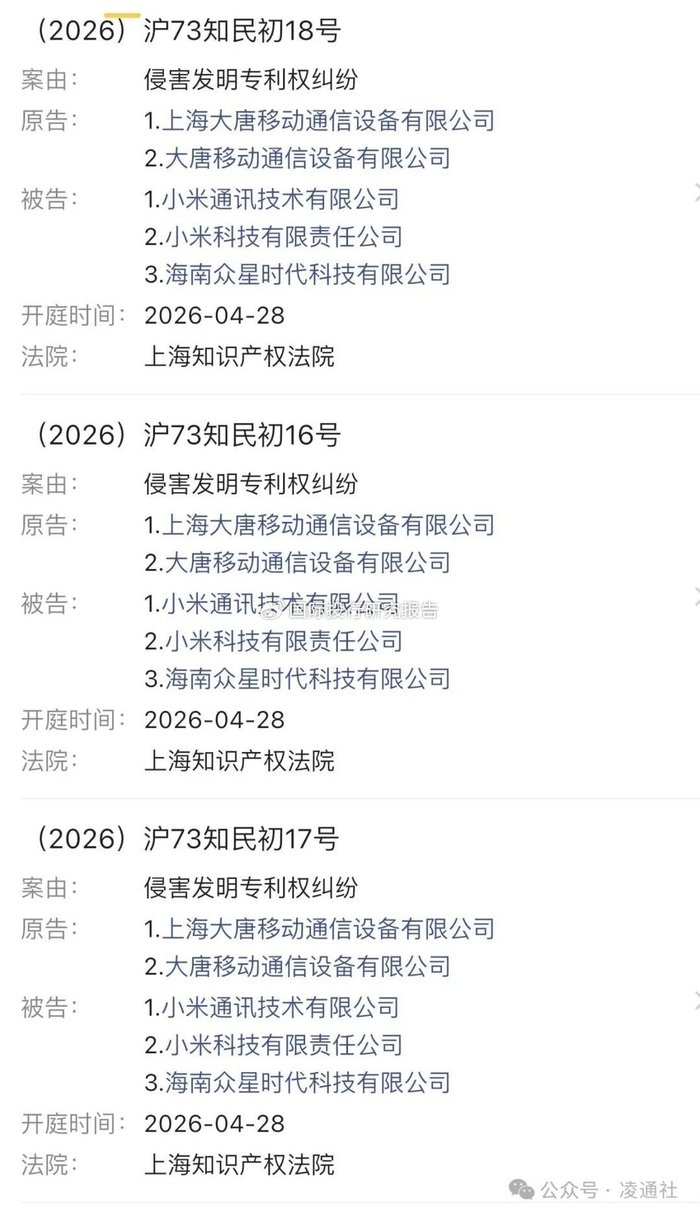Screen dimensions: 700x1218
Task: View 大唐移动通信设备有限公司 under case 初16号
Action: (306, 562)
